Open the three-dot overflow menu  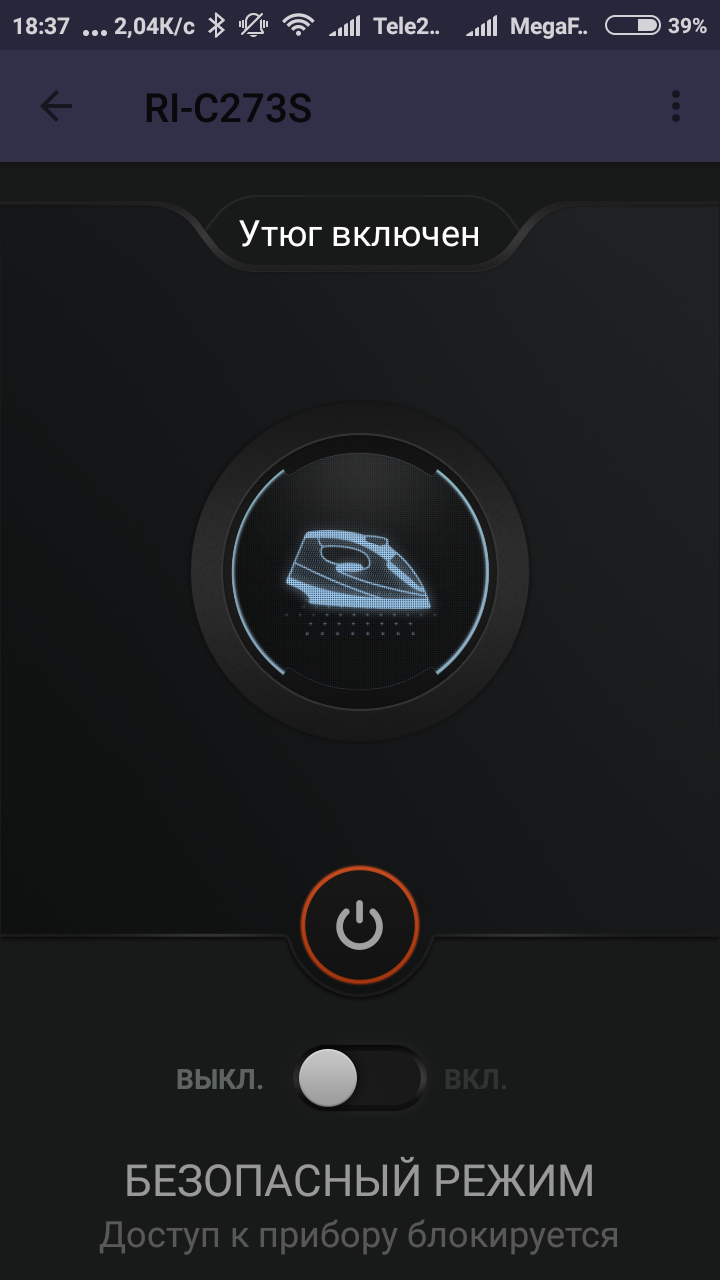[676, 106]
